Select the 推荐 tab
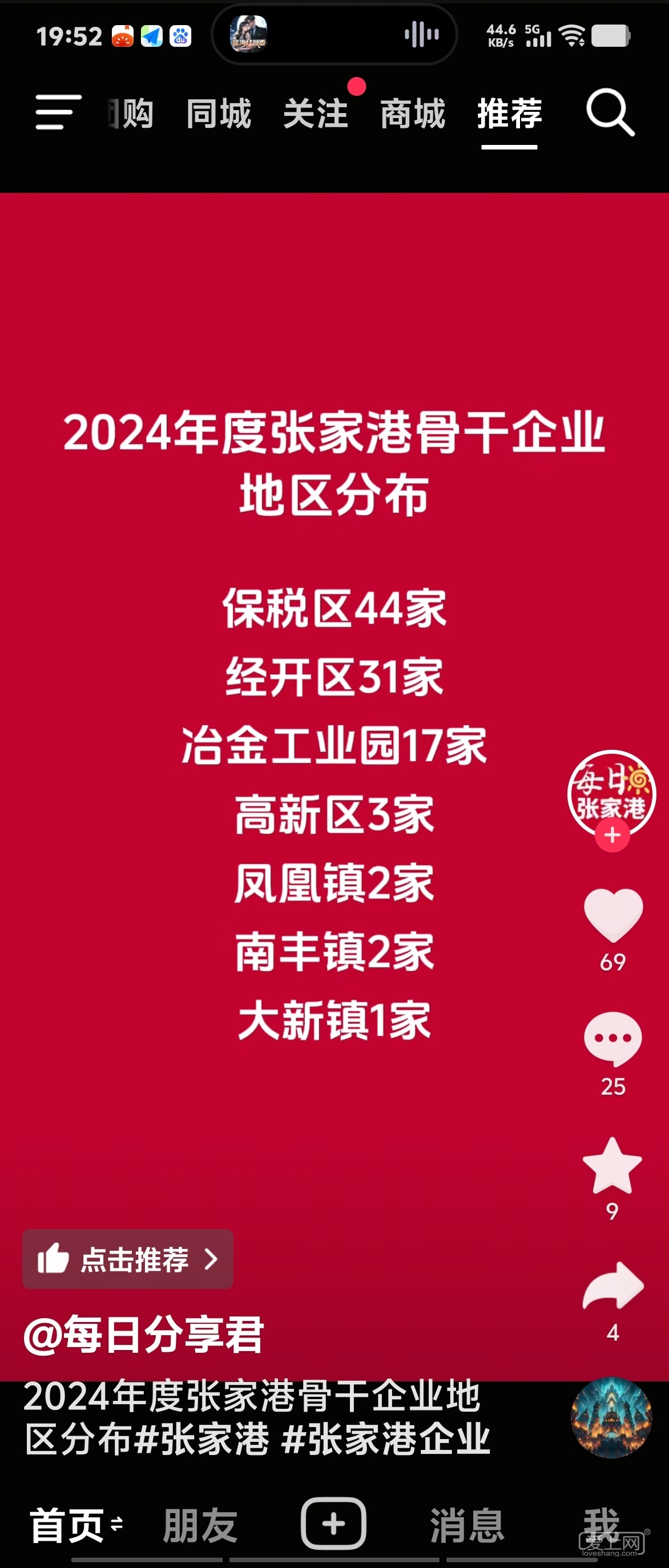The image size is (669, 1568). tap(510, 114)
